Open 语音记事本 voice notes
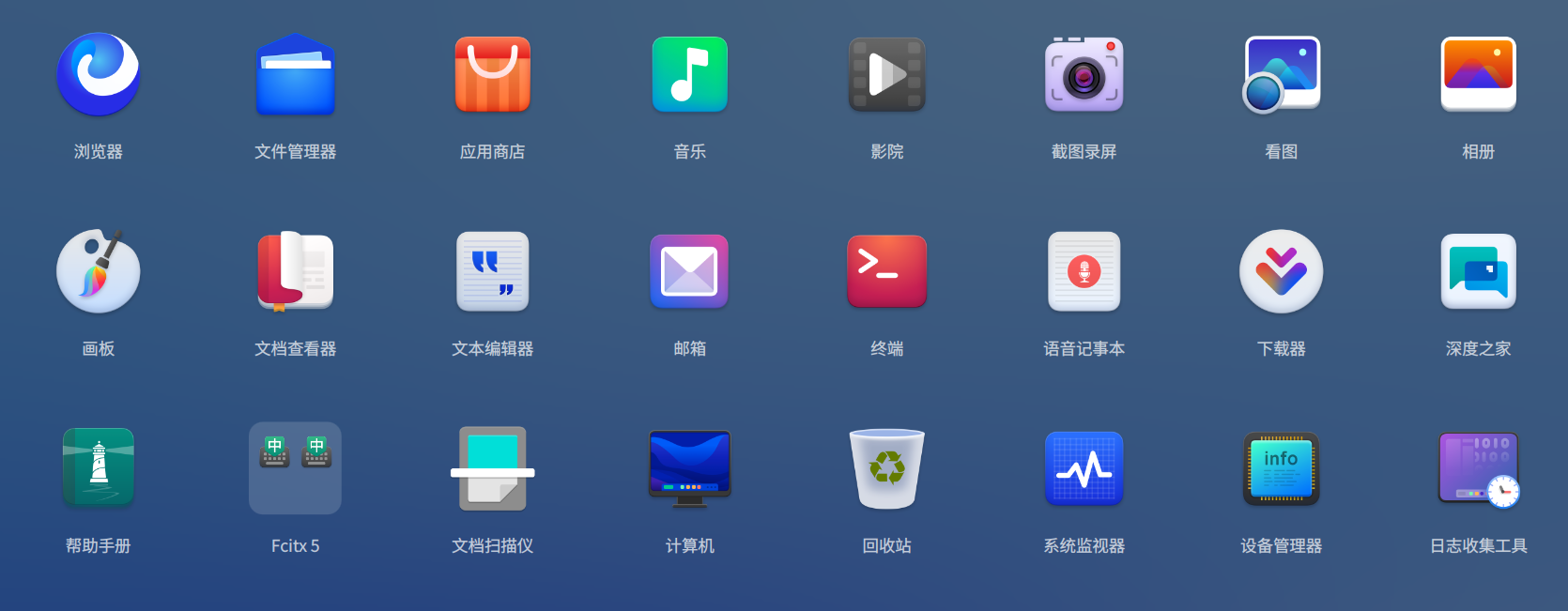The image size is (1568, 611). coord(1084,272)
